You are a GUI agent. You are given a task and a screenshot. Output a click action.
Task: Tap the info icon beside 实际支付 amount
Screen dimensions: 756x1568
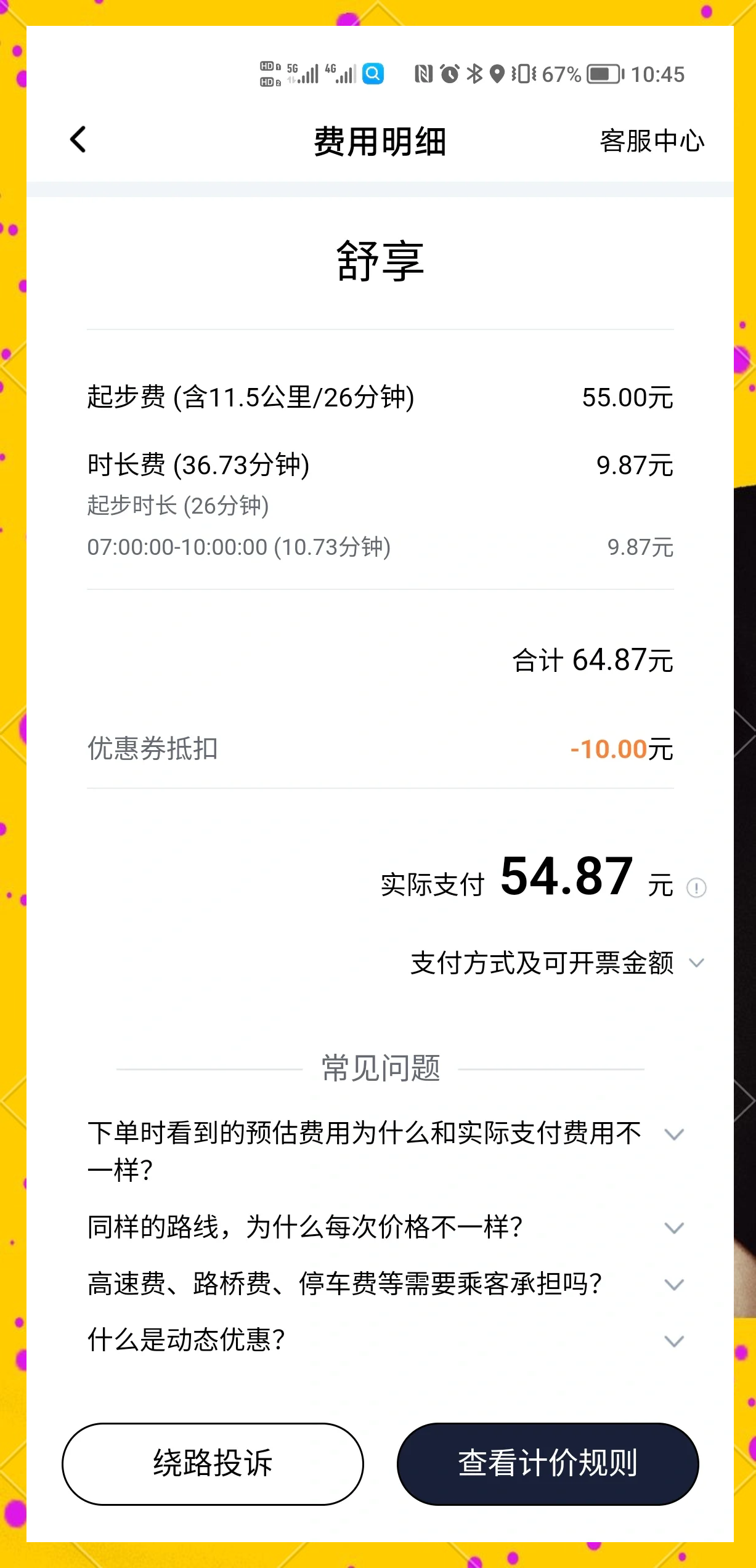[696, 887]
